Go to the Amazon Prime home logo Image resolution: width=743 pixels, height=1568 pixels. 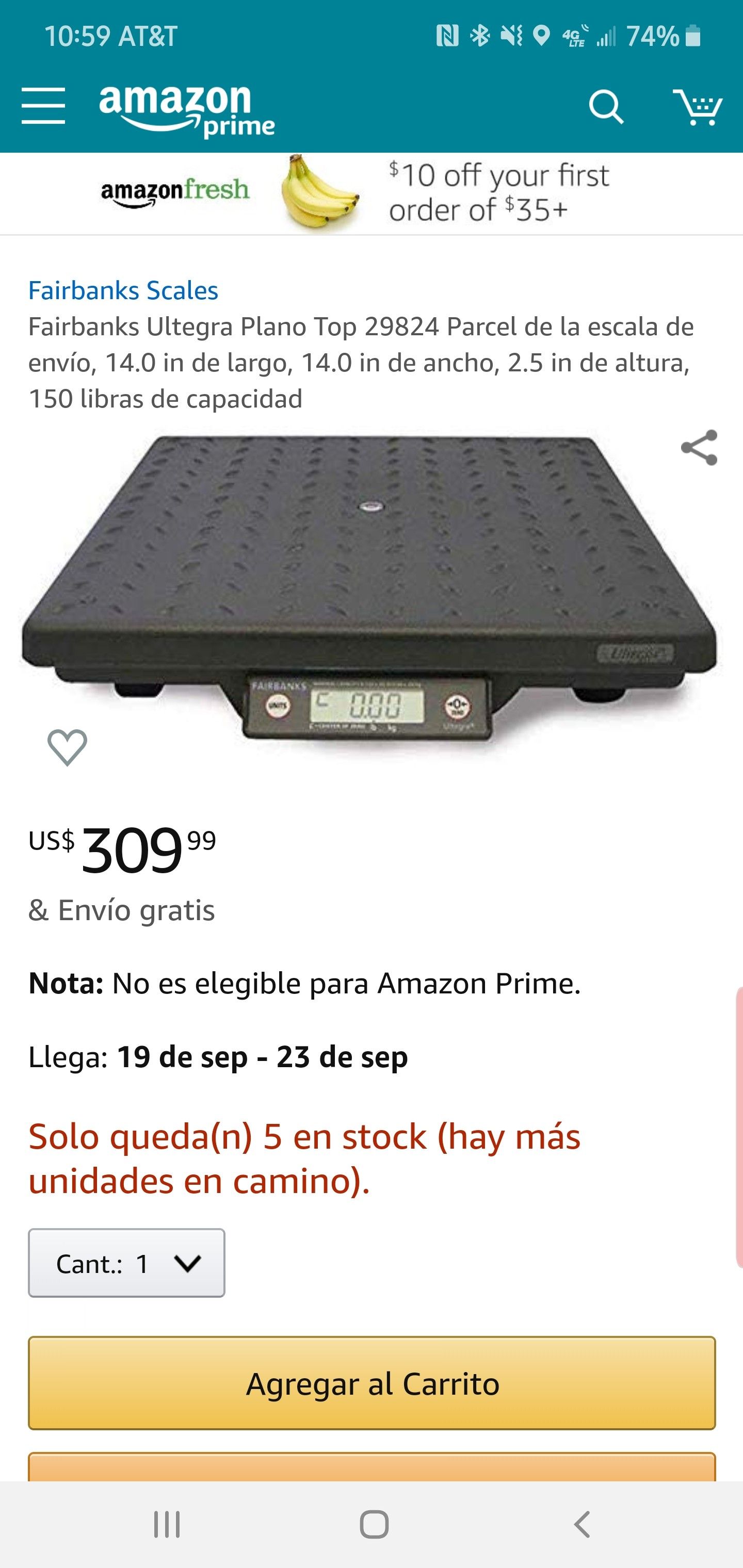[186, 109]
